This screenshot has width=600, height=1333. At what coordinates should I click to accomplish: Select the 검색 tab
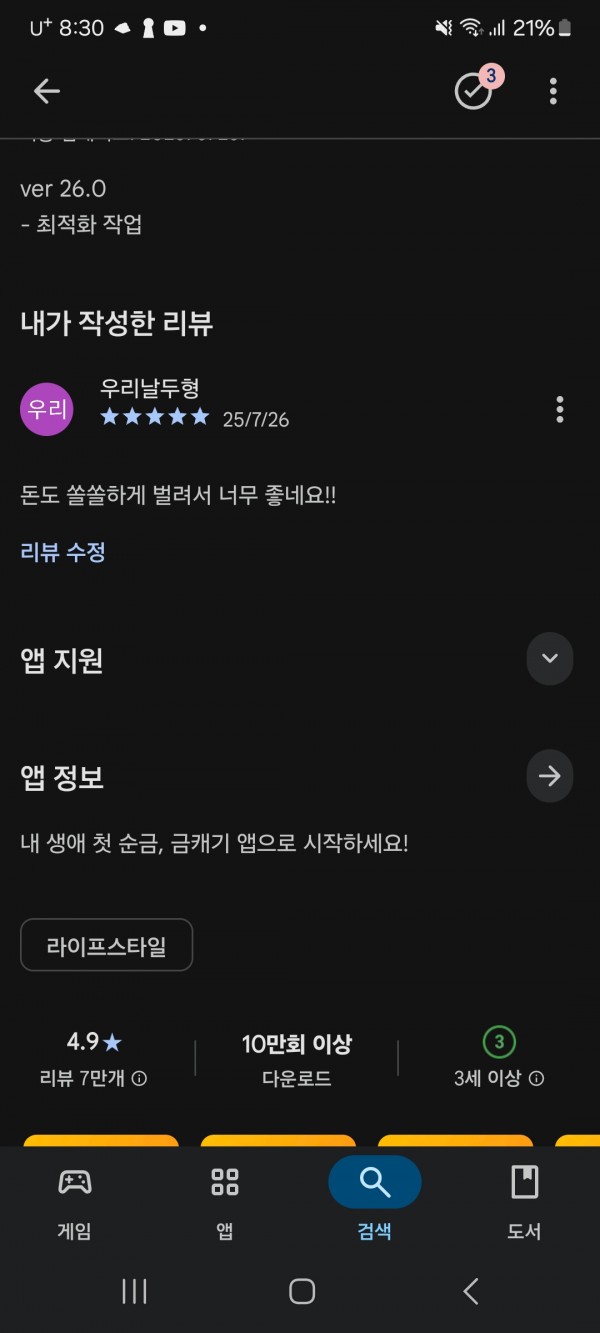coord(375,1203)
